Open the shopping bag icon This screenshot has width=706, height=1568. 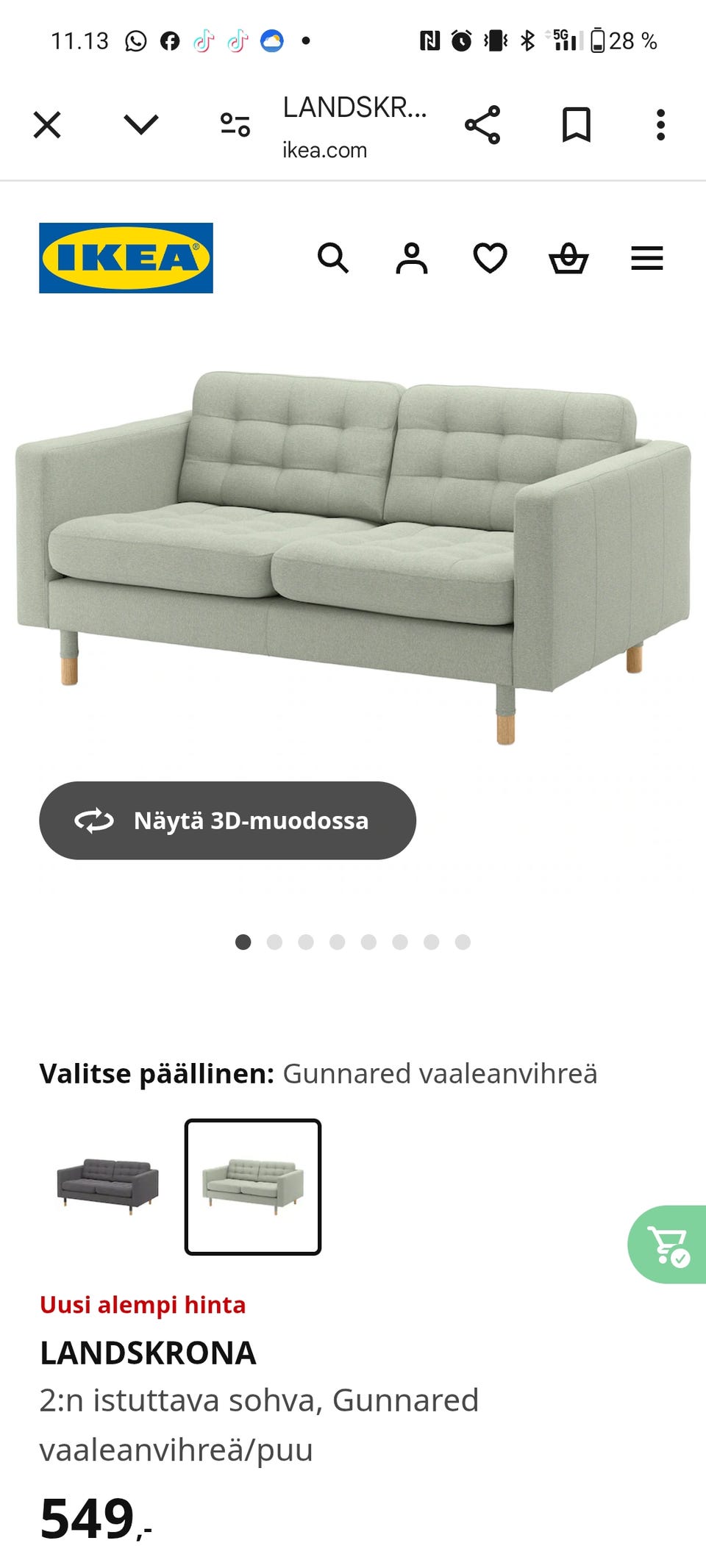(x=569, y=258)
